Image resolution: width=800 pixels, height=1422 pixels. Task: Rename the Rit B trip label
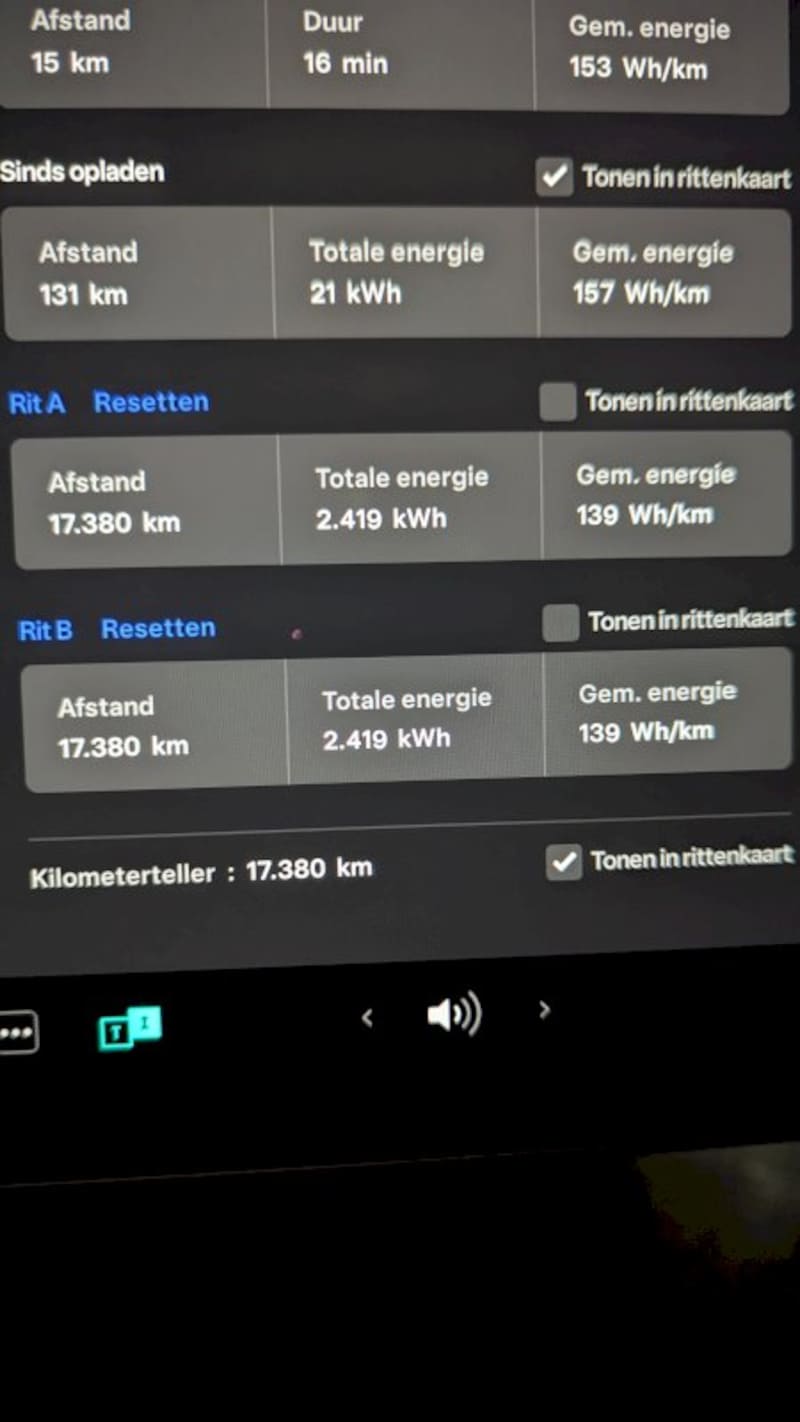point(45,631)
